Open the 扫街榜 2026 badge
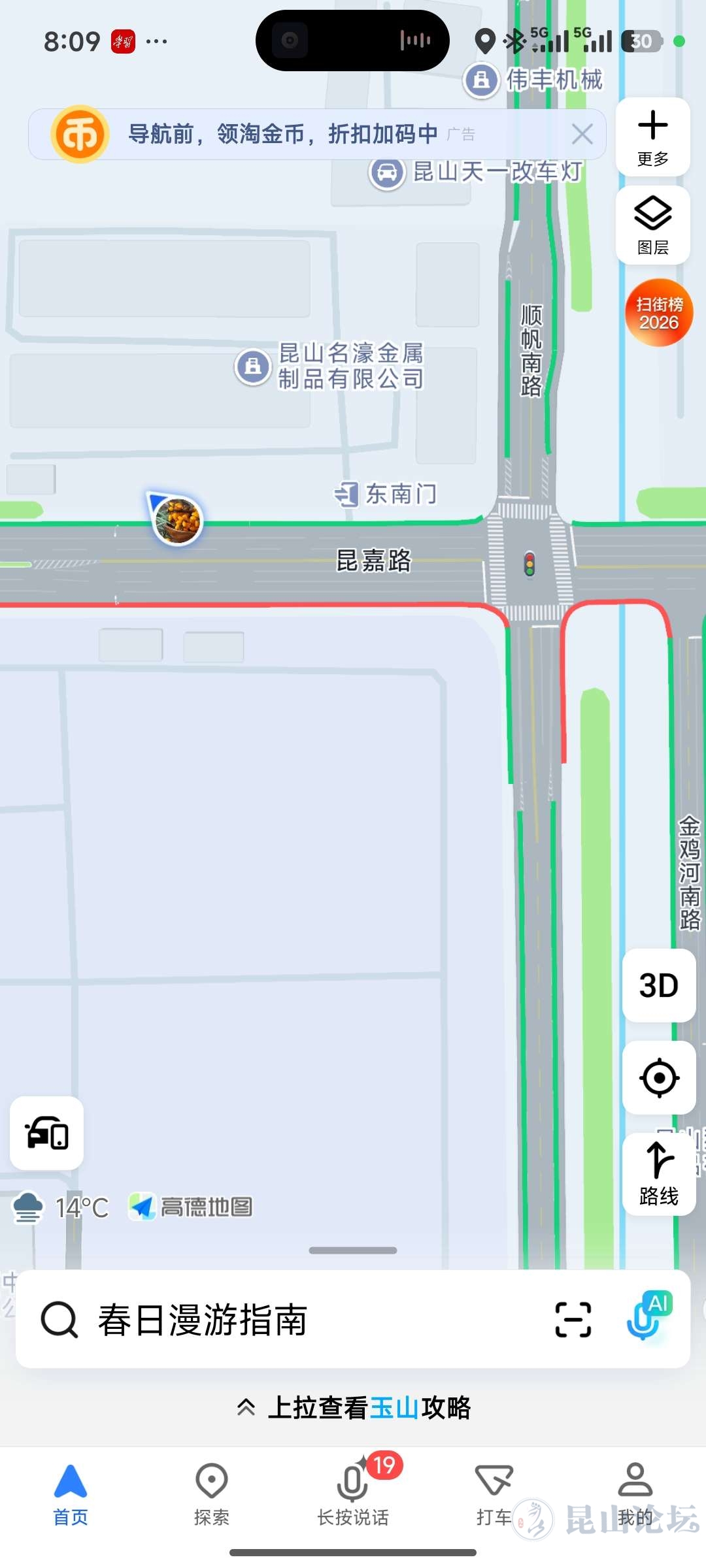706x1568 pixels. pos(658,313)
